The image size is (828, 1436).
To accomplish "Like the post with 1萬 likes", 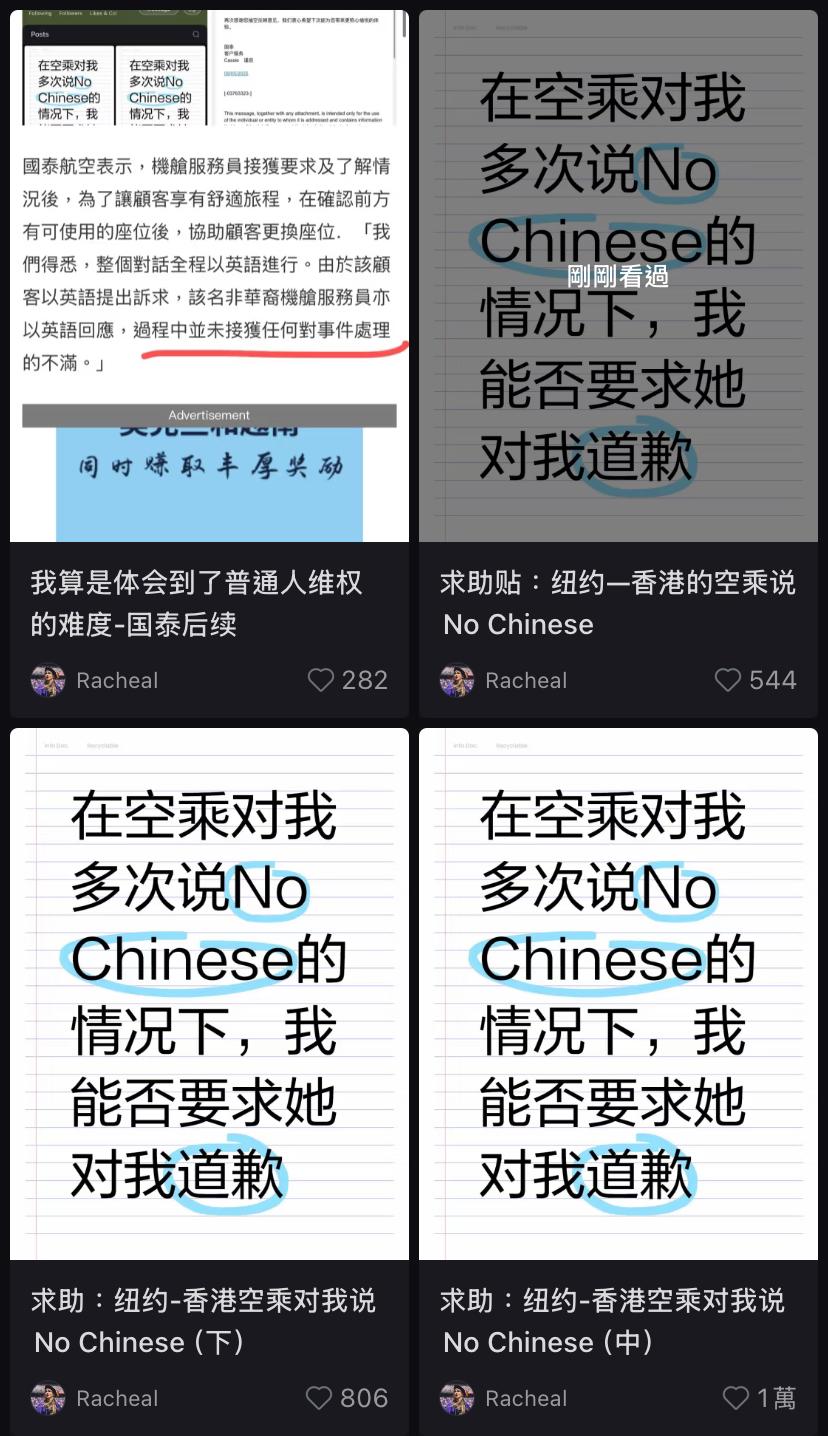I will (735, 1398).
